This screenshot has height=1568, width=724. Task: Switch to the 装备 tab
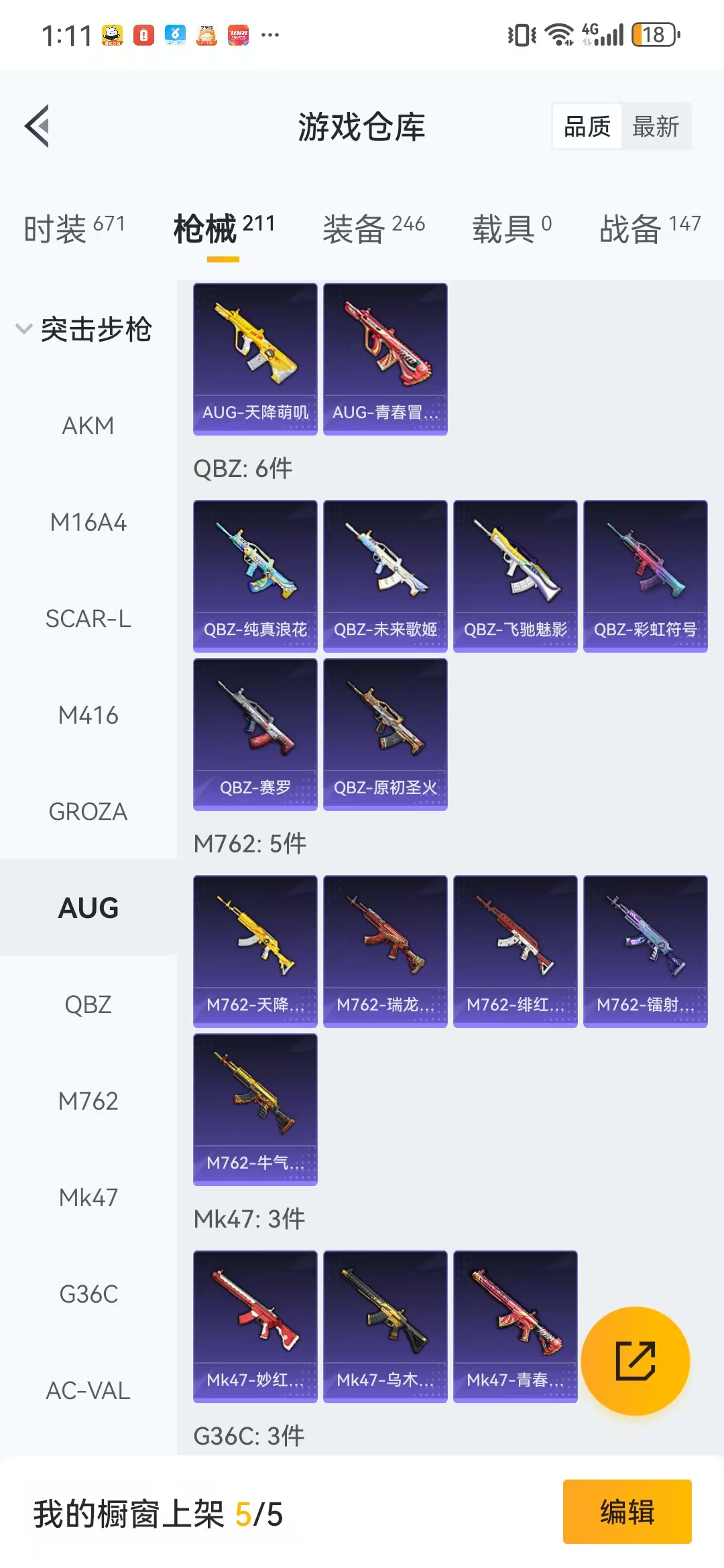click(x=373, y=228)
